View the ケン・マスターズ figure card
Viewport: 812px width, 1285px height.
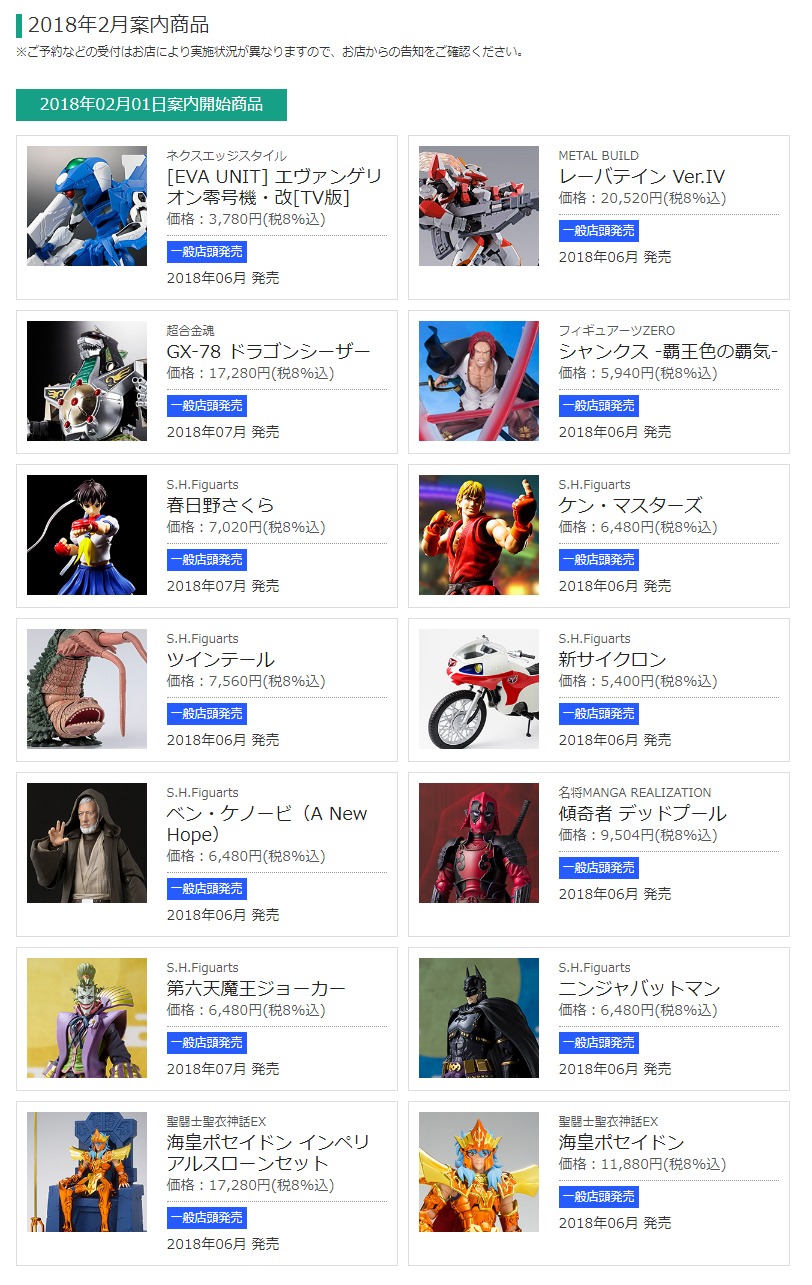(x=598, y=535)
